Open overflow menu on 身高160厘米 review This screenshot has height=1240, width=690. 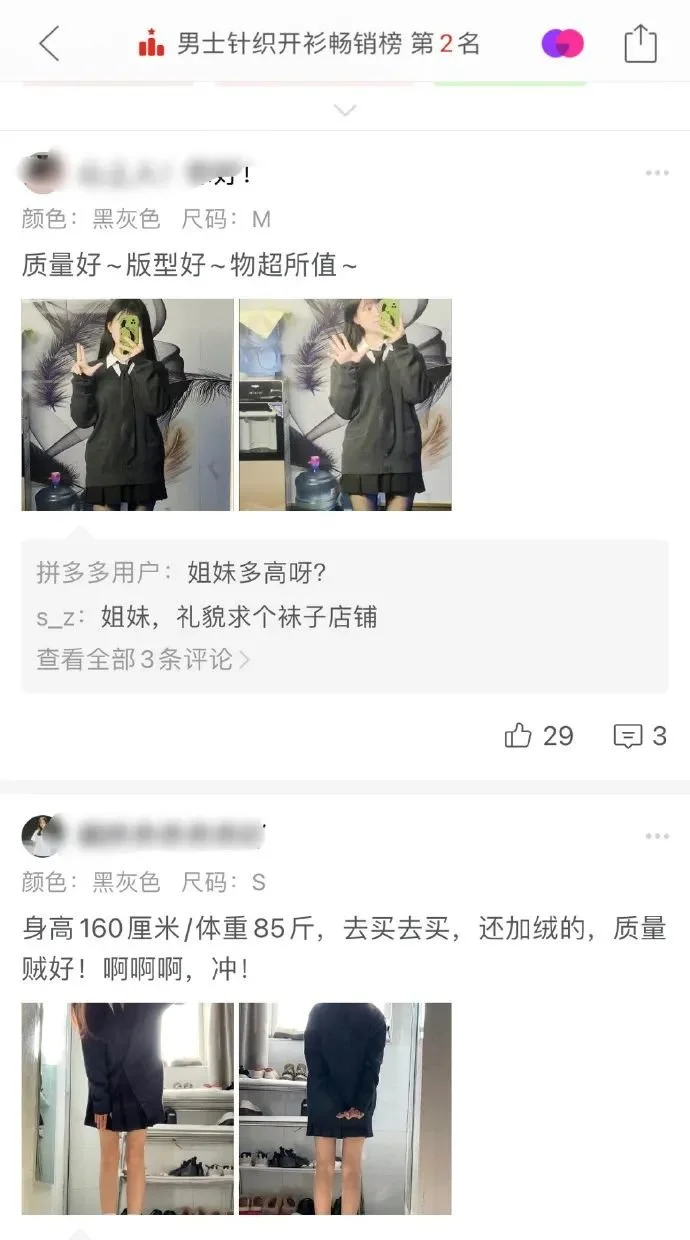coord(657,836)
